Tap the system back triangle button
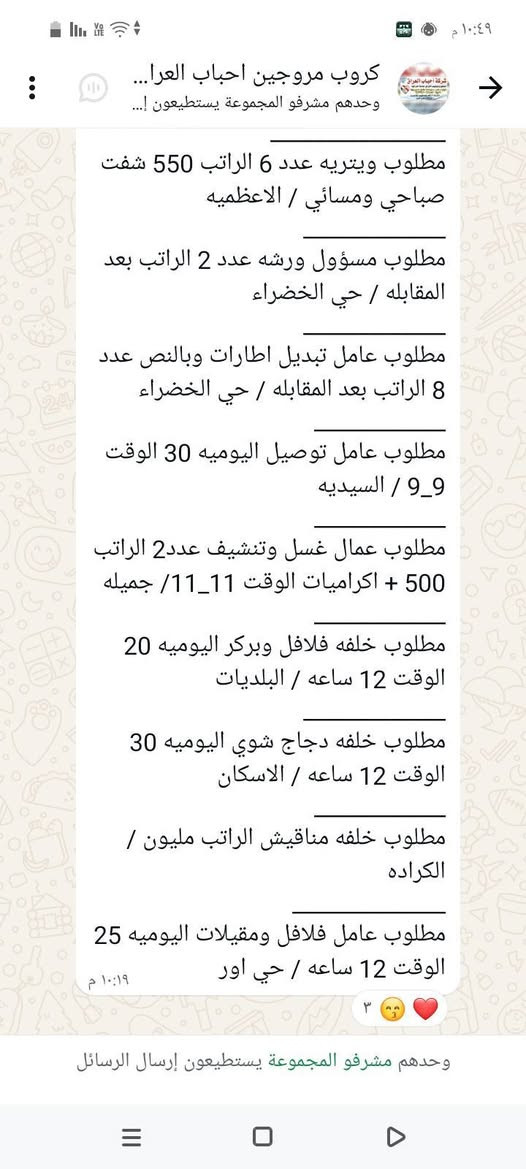Viewport: 526px width, 1169px height. [x=395, y=1136]
